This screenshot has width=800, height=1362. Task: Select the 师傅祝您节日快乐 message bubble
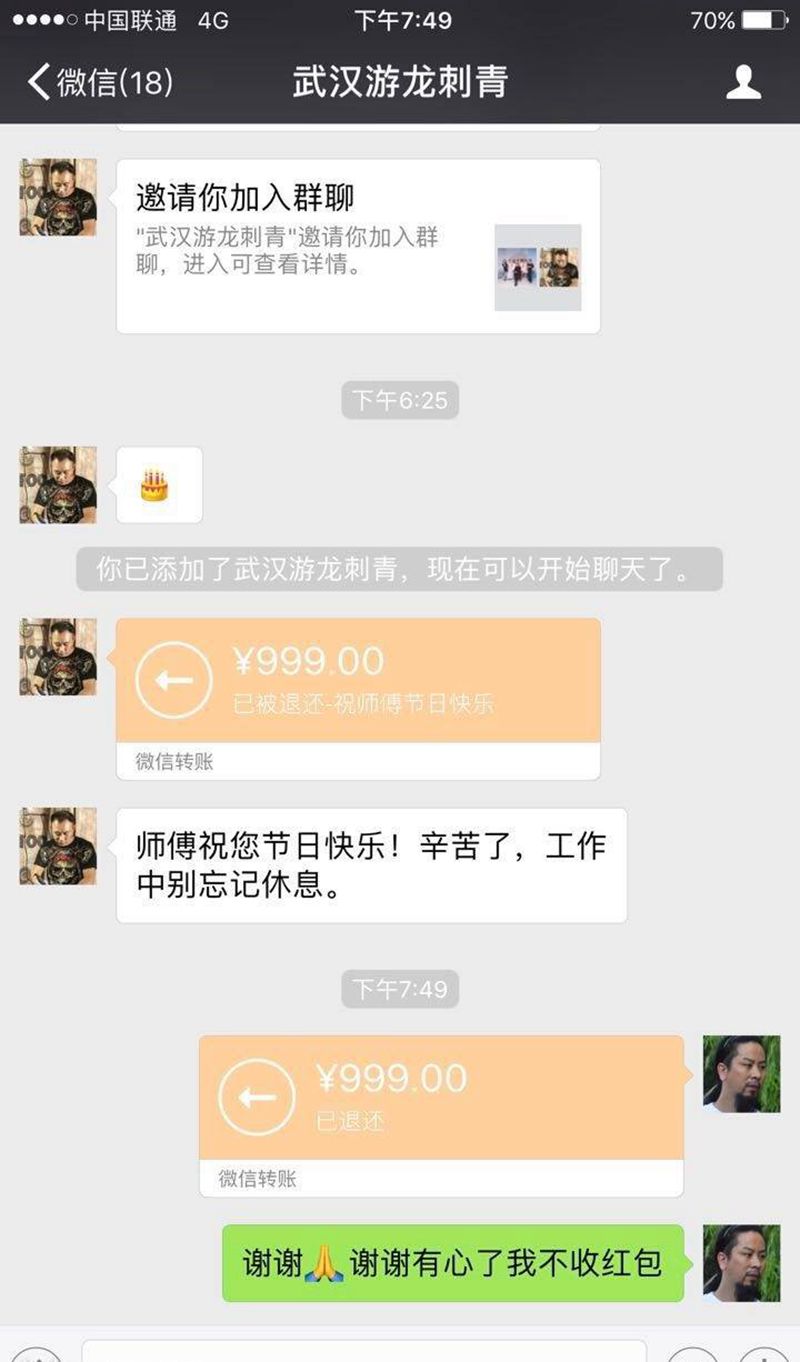(x=370, y=863)
